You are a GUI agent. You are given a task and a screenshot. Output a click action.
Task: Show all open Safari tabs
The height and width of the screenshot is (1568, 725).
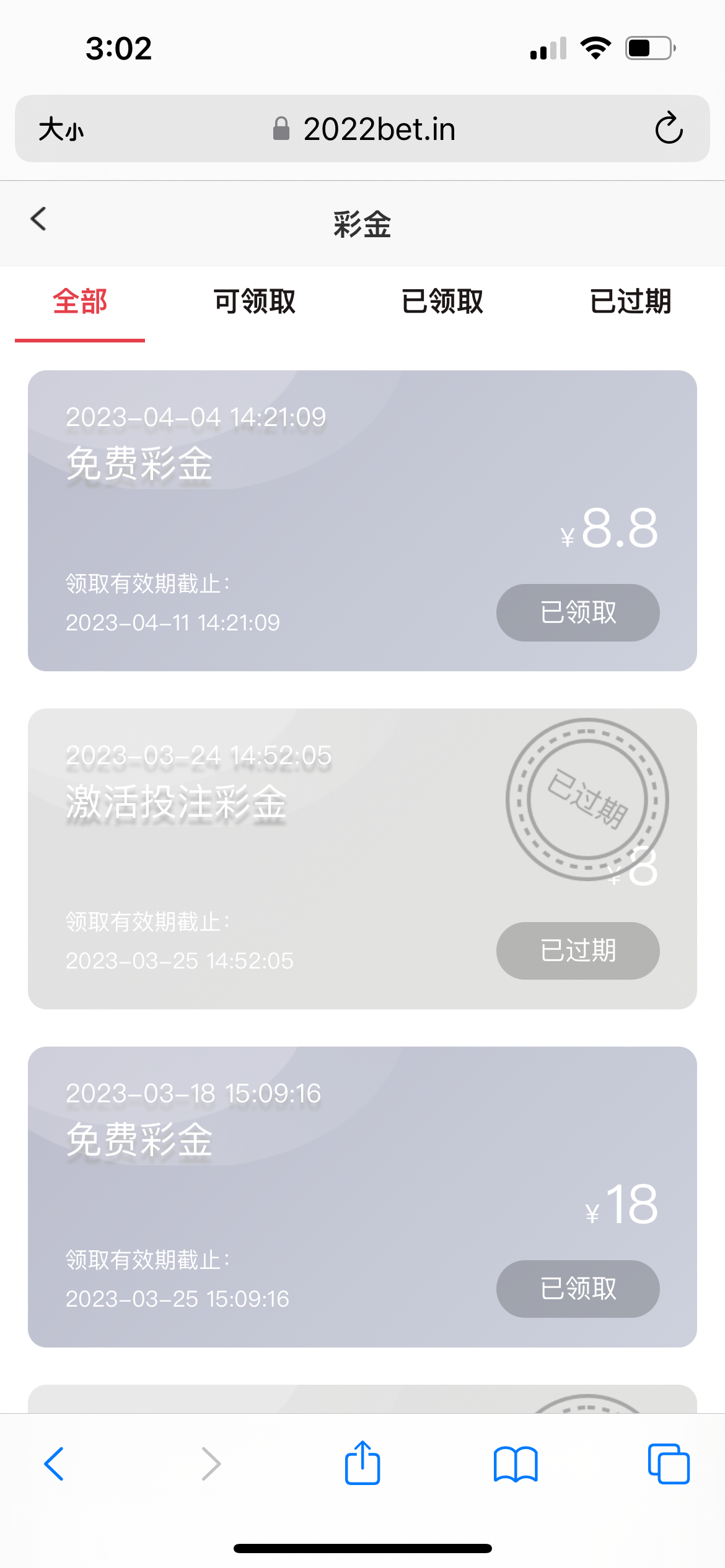[x=668, y=1464]
